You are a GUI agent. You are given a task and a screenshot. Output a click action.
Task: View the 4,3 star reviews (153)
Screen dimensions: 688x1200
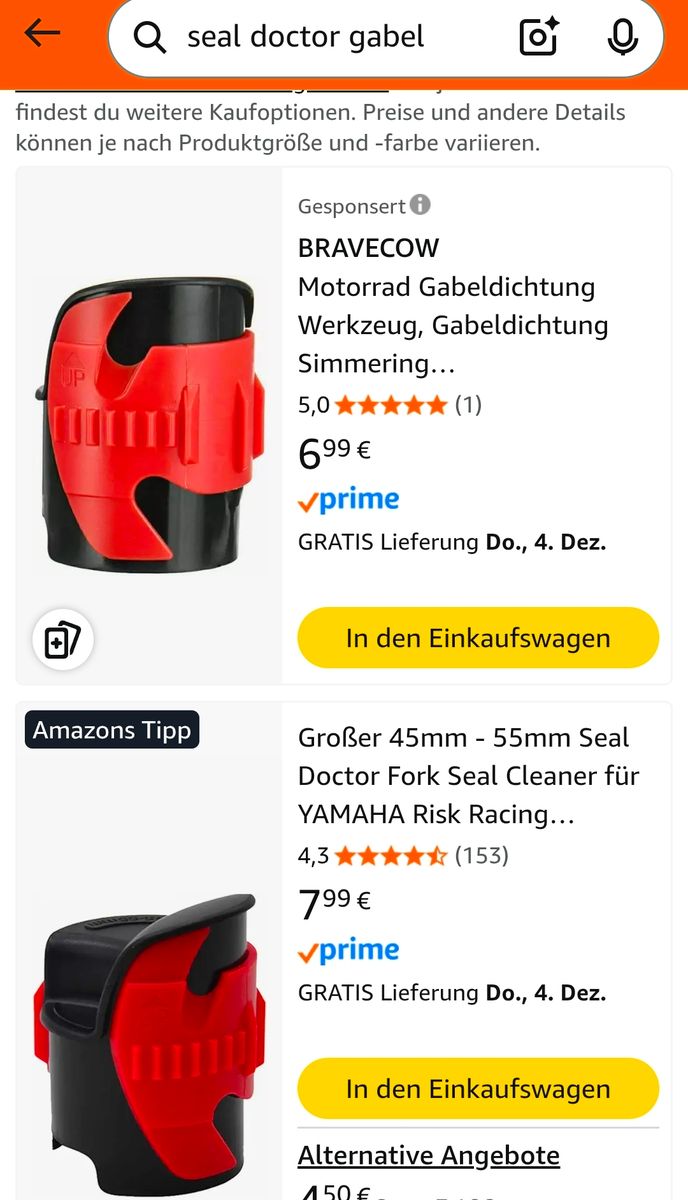(x=403, y=856)
